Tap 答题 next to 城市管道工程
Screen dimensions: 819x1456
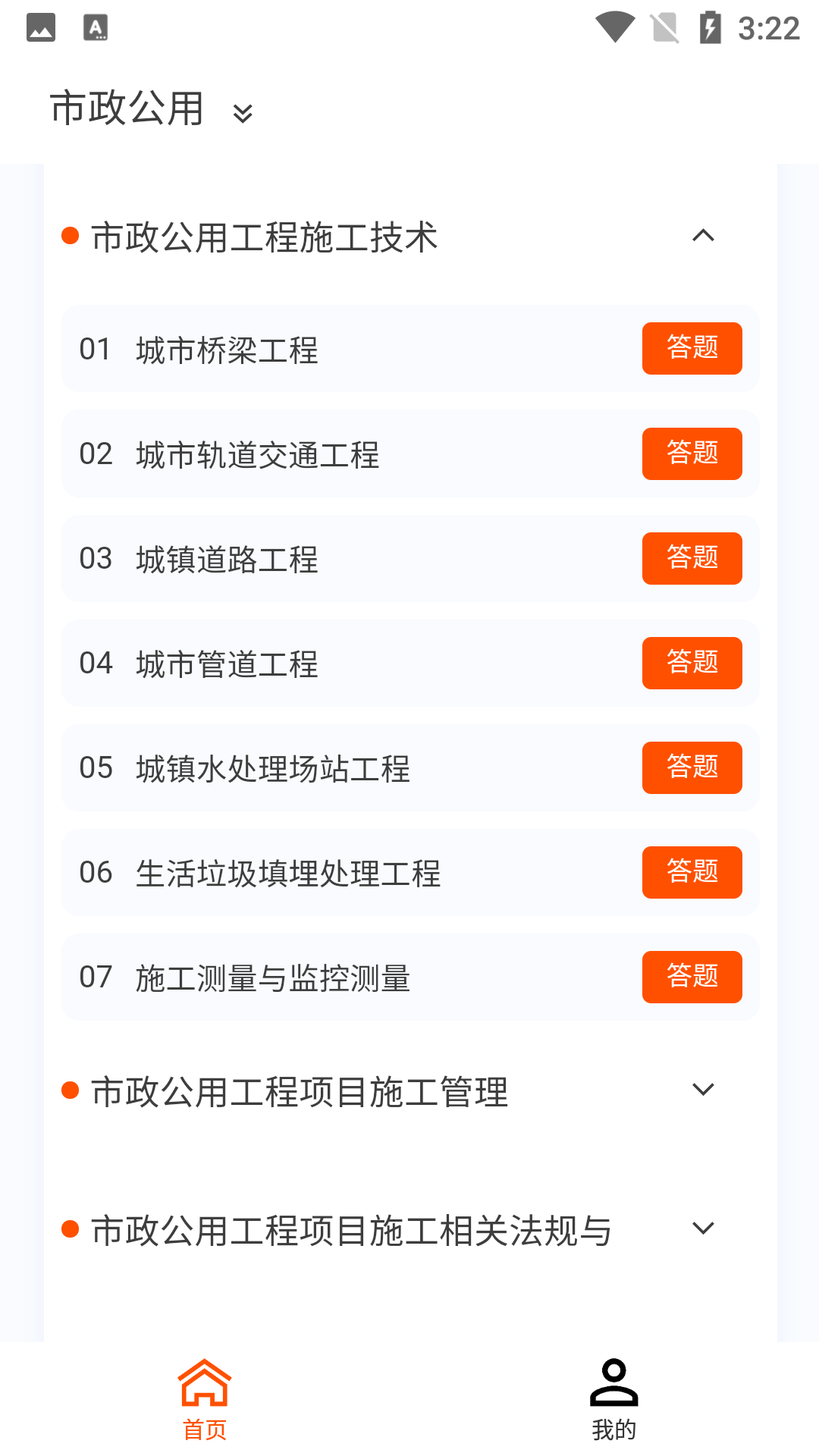692,663
